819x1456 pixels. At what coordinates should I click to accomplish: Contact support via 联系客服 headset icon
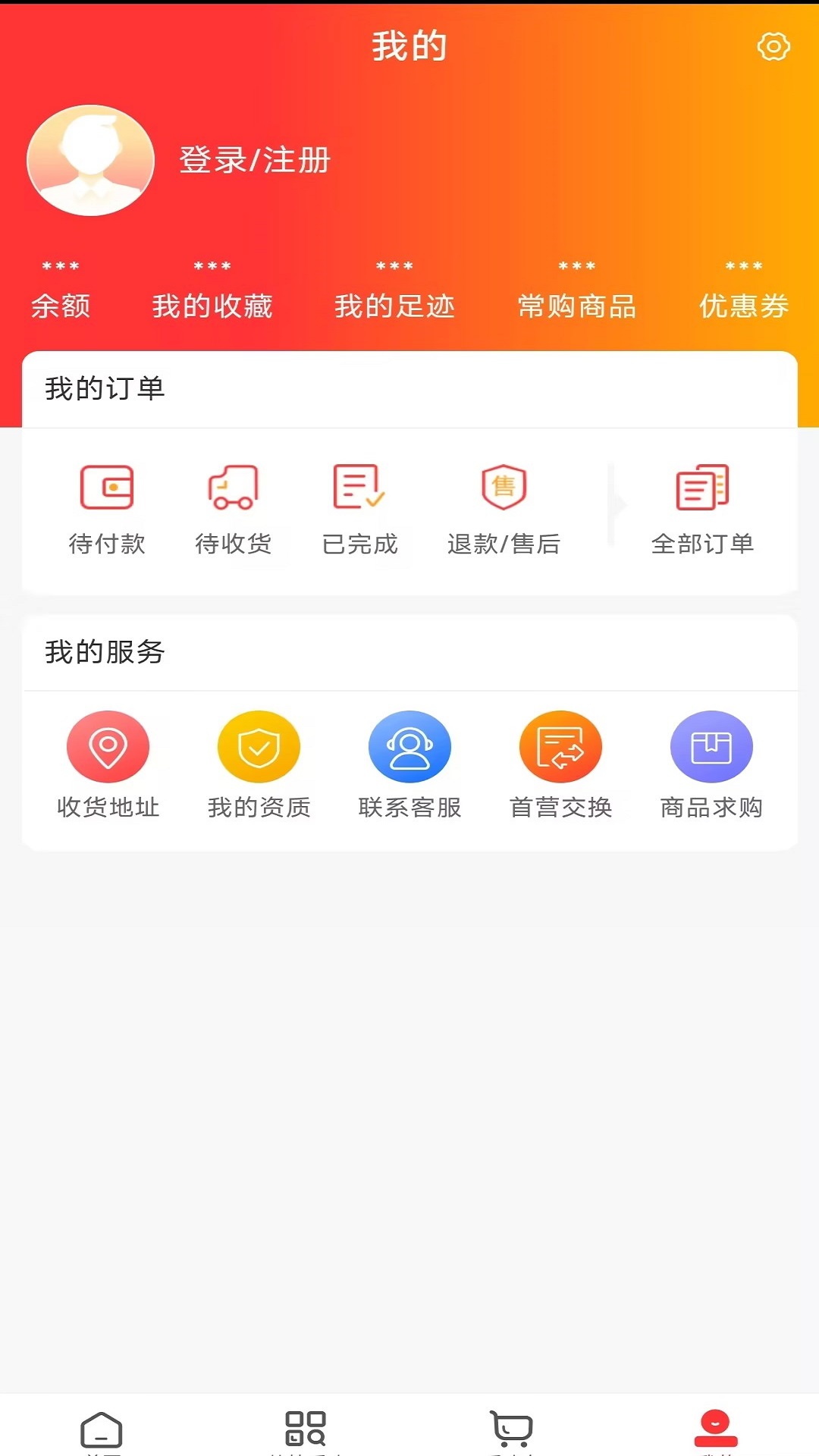[x=409, y=746]
